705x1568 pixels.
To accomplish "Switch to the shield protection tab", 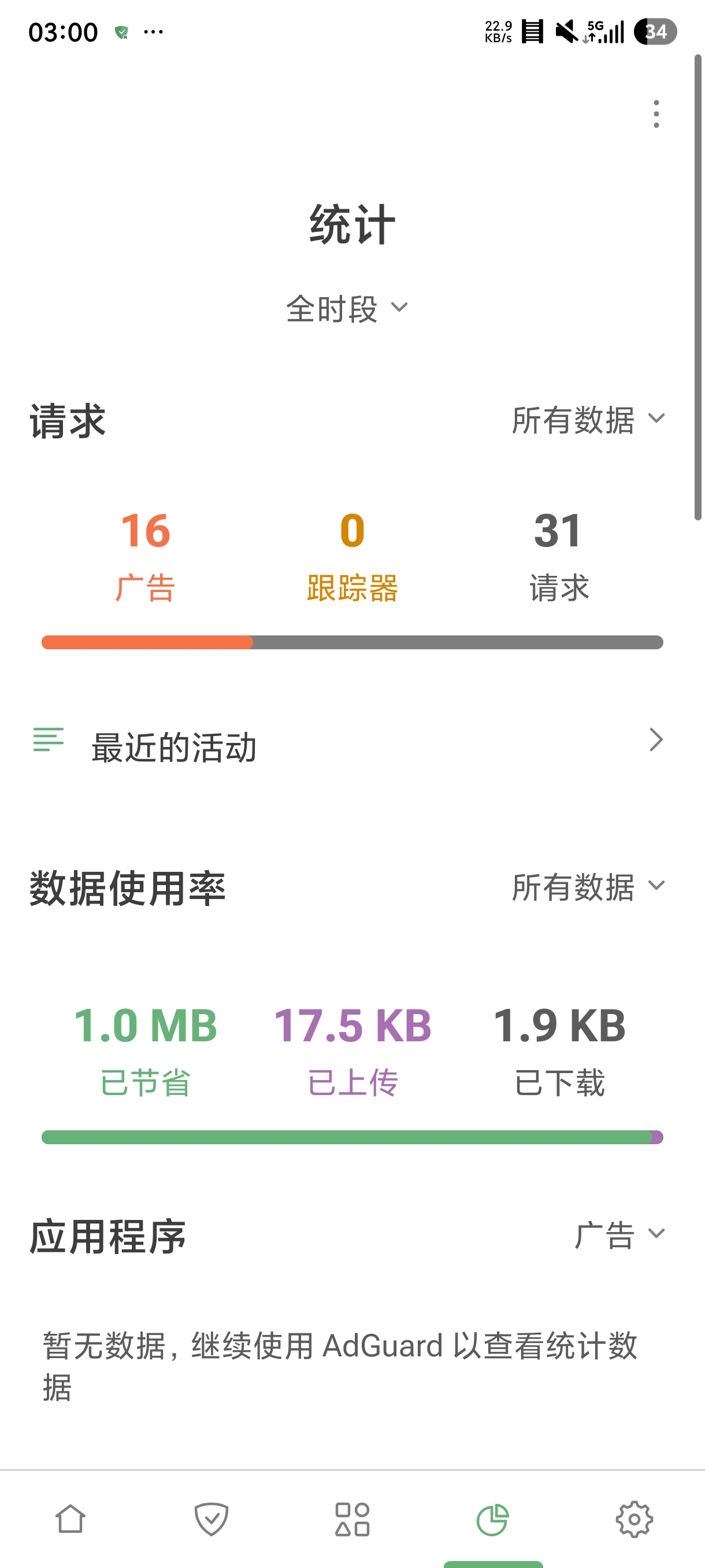I will coord(211,1519).
